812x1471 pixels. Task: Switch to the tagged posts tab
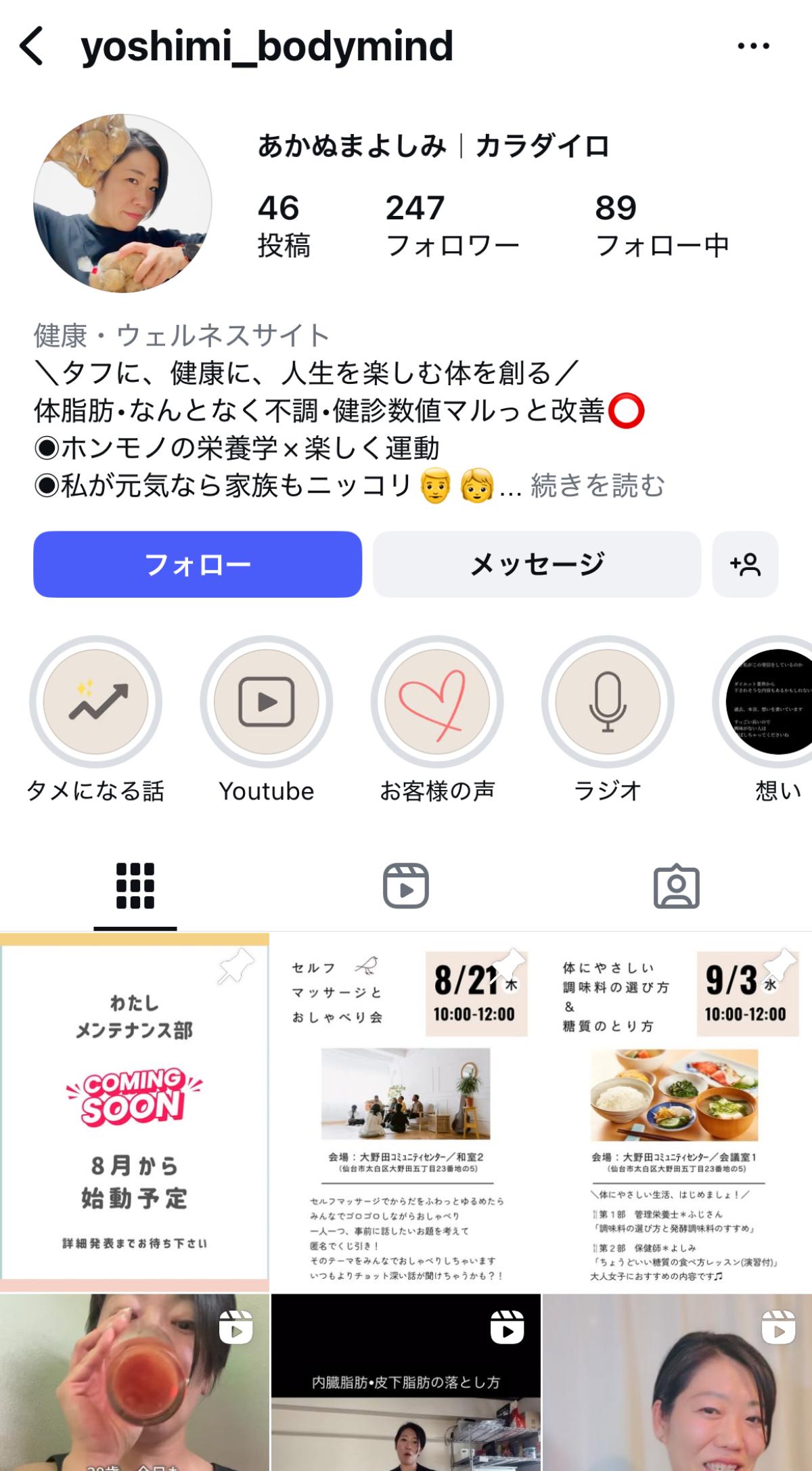click(x=676, y=885)
